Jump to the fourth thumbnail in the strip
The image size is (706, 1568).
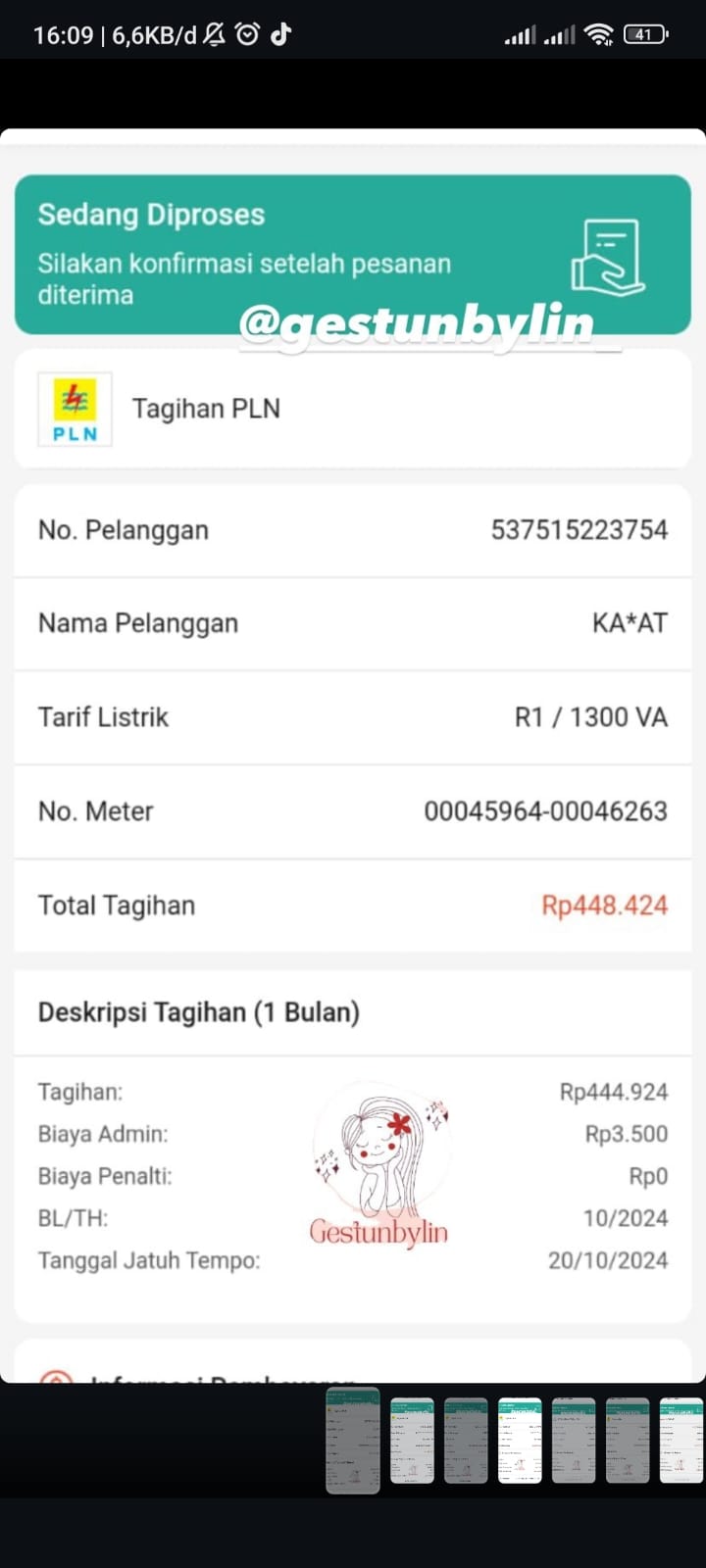[x=520, y=1440]
